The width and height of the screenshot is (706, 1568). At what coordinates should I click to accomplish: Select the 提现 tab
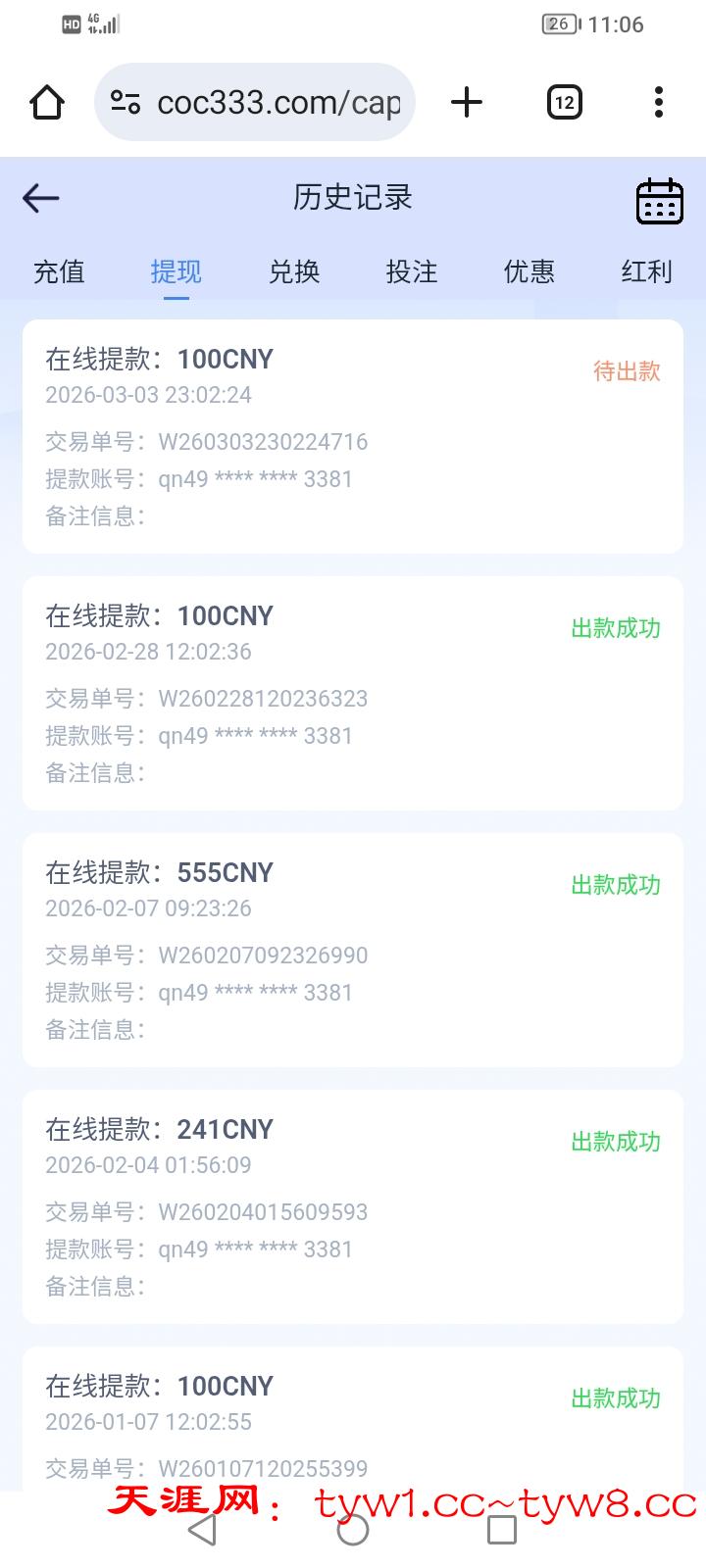[176, 271]
